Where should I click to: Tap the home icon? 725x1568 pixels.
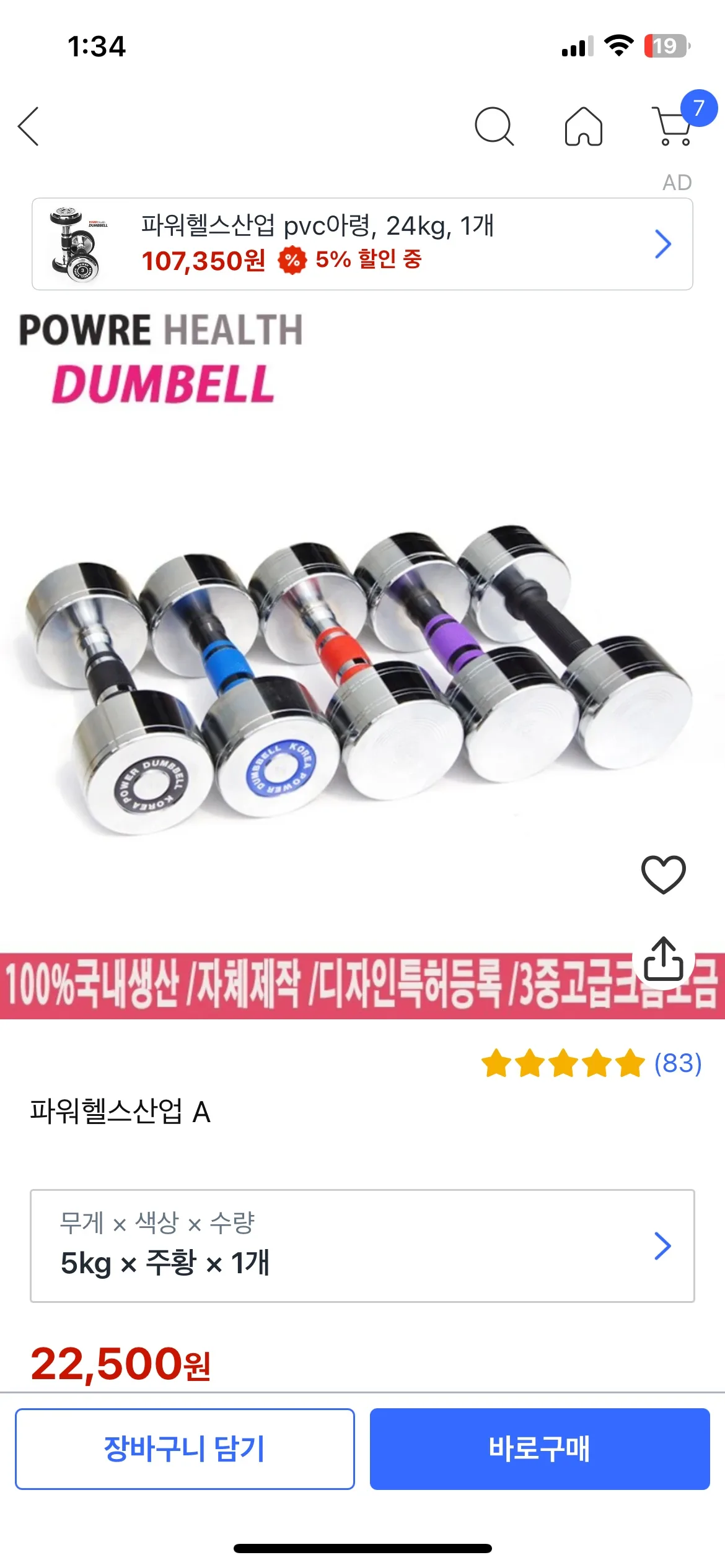click(581, 128)
